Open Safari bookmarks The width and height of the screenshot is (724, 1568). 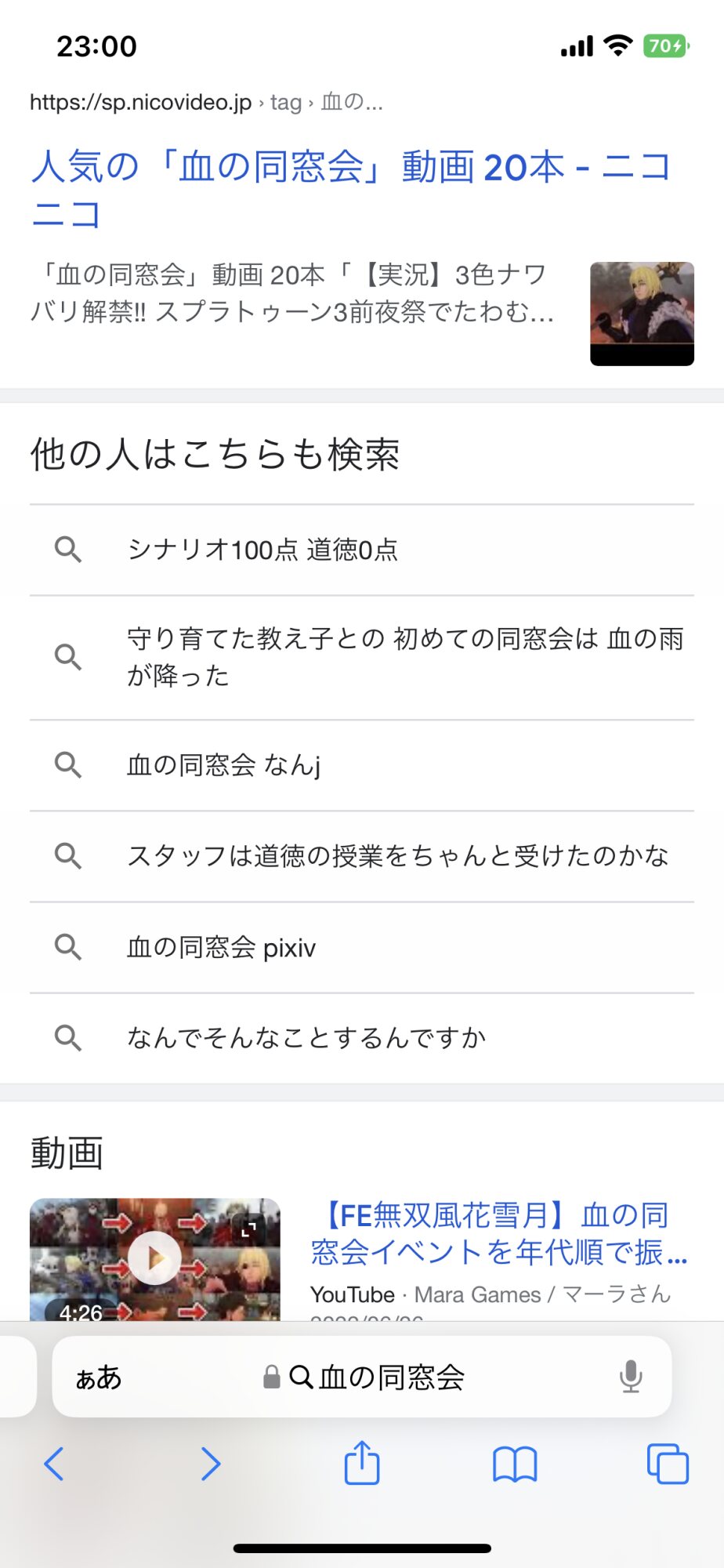point(515,1464)
